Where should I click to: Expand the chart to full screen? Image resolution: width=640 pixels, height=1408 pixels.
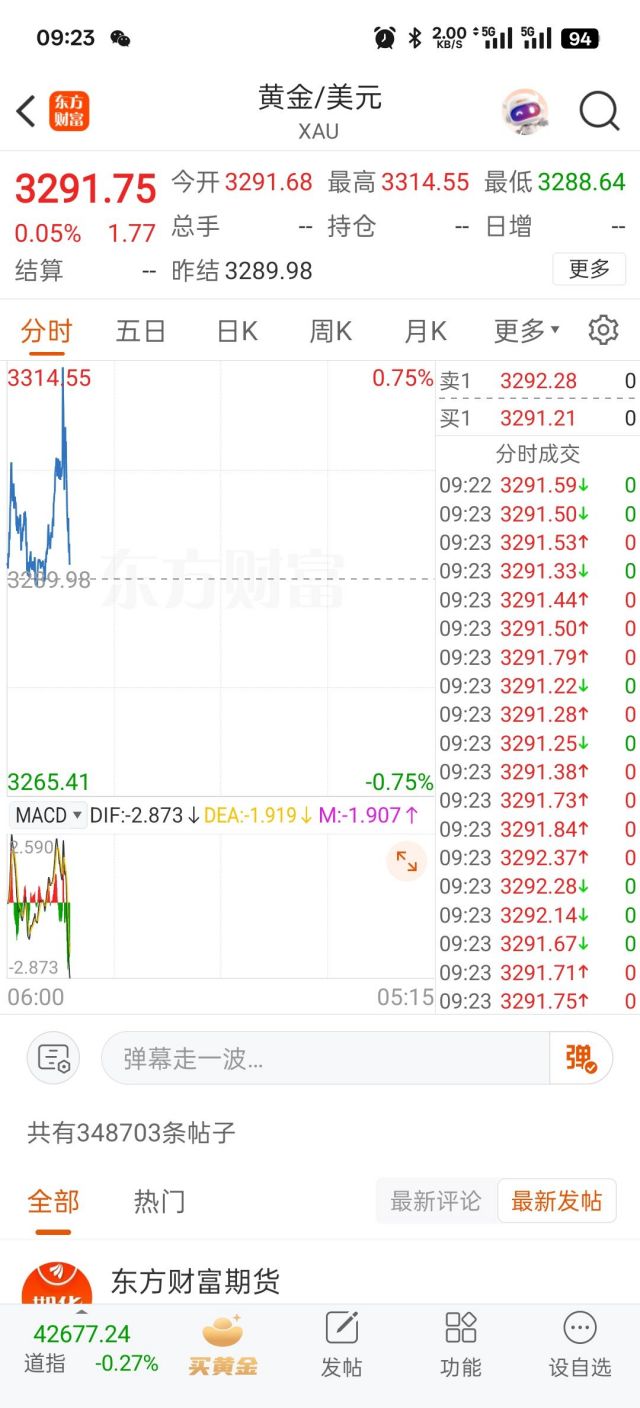(407, 861)
